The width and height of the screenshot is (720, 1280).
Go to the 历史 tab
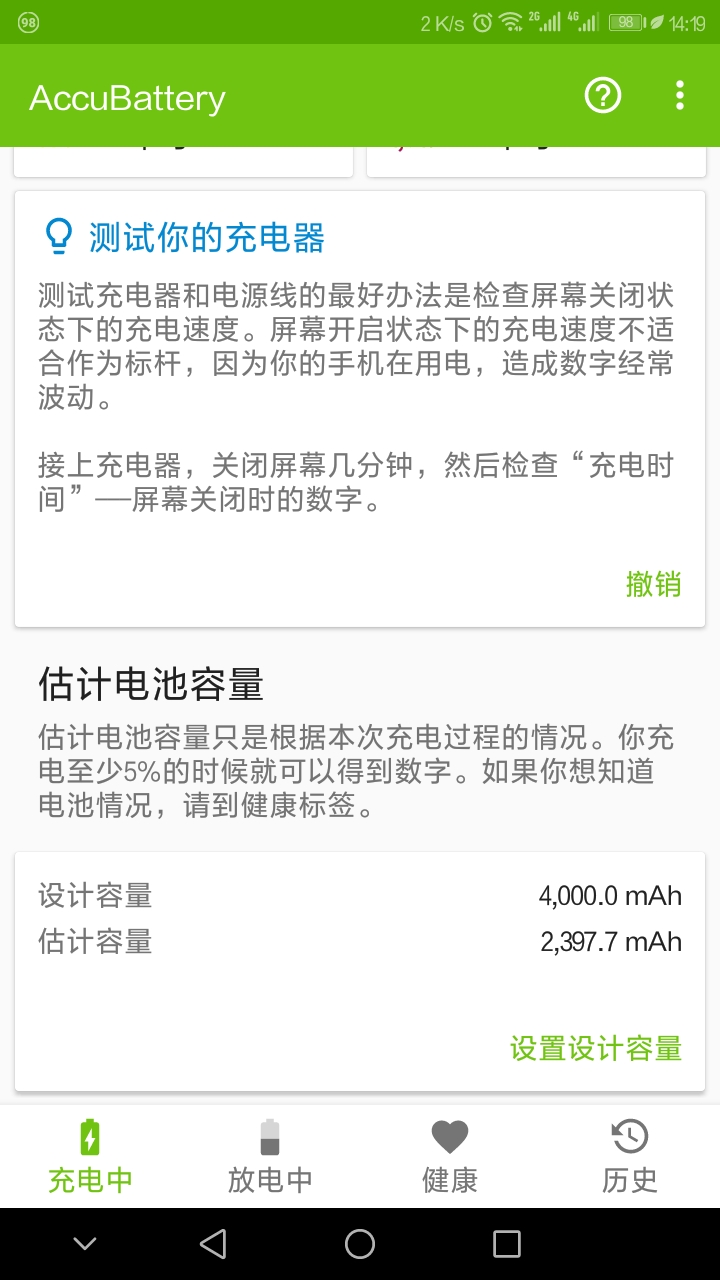(x=630, y=1157)
